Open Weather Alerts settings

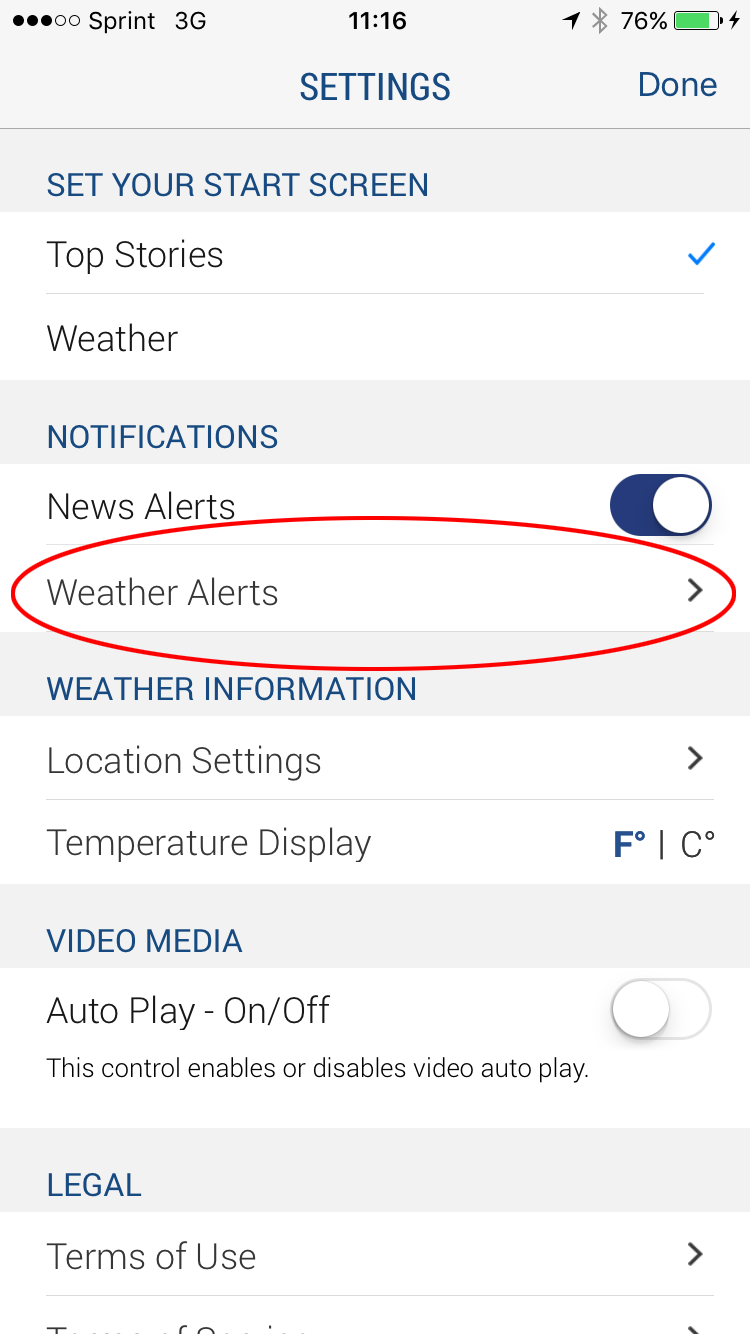(x=375, y=591)
